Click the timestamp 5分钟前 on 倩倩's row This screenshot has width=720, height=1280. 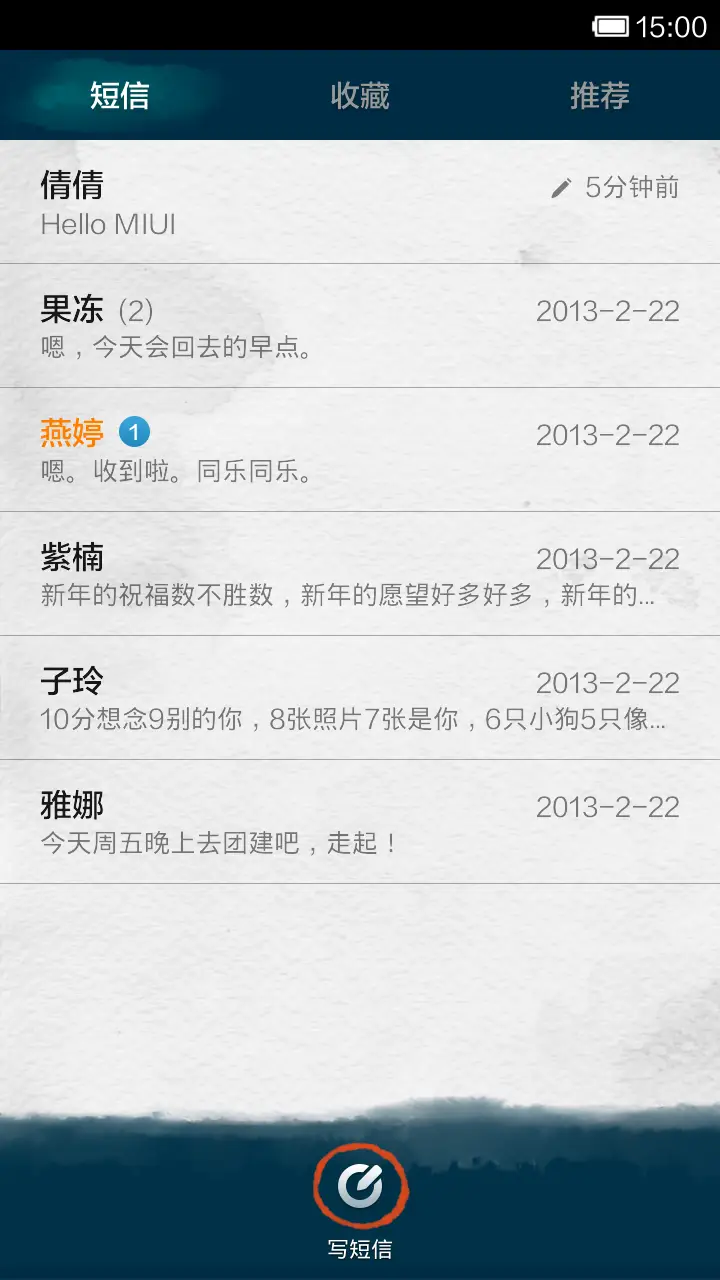click(x=630, y=186)
